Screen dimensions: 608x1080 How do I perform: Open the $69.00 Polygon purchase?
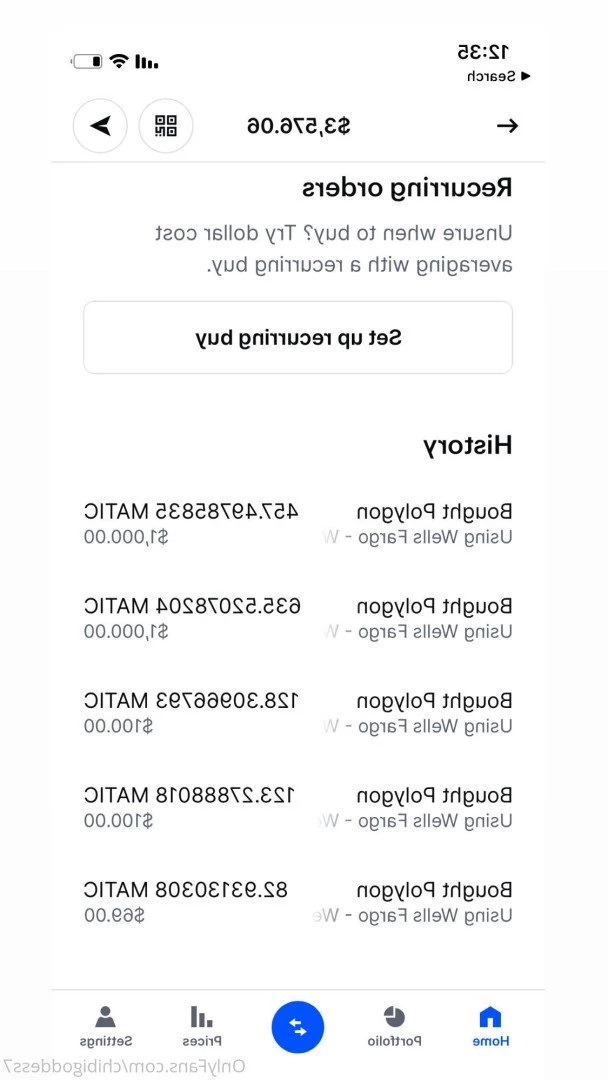click(x=298, y=902)
